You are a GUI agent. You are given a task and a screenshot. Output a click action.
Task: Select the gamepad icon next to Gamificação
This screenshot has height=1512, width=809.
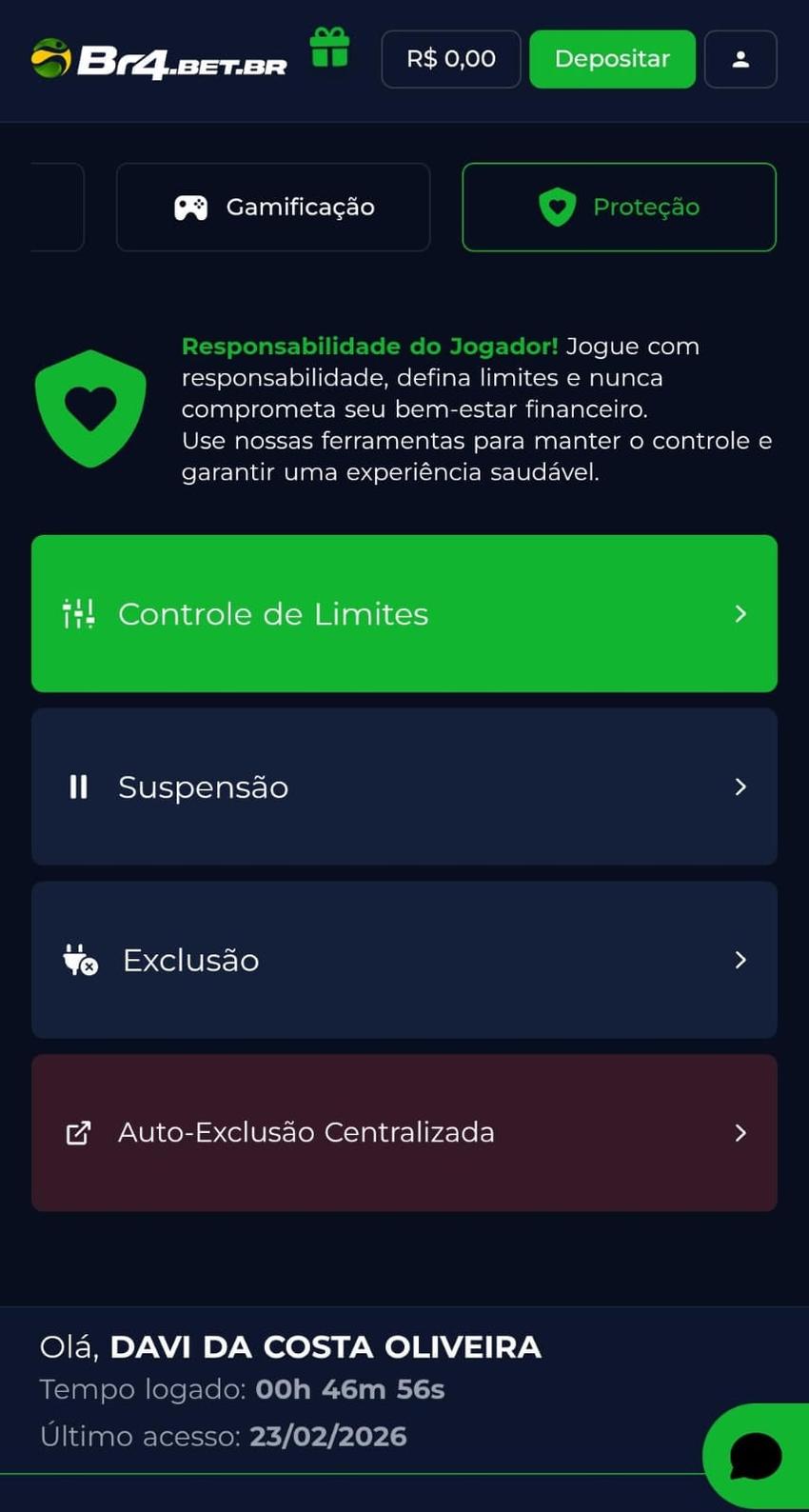190,207
